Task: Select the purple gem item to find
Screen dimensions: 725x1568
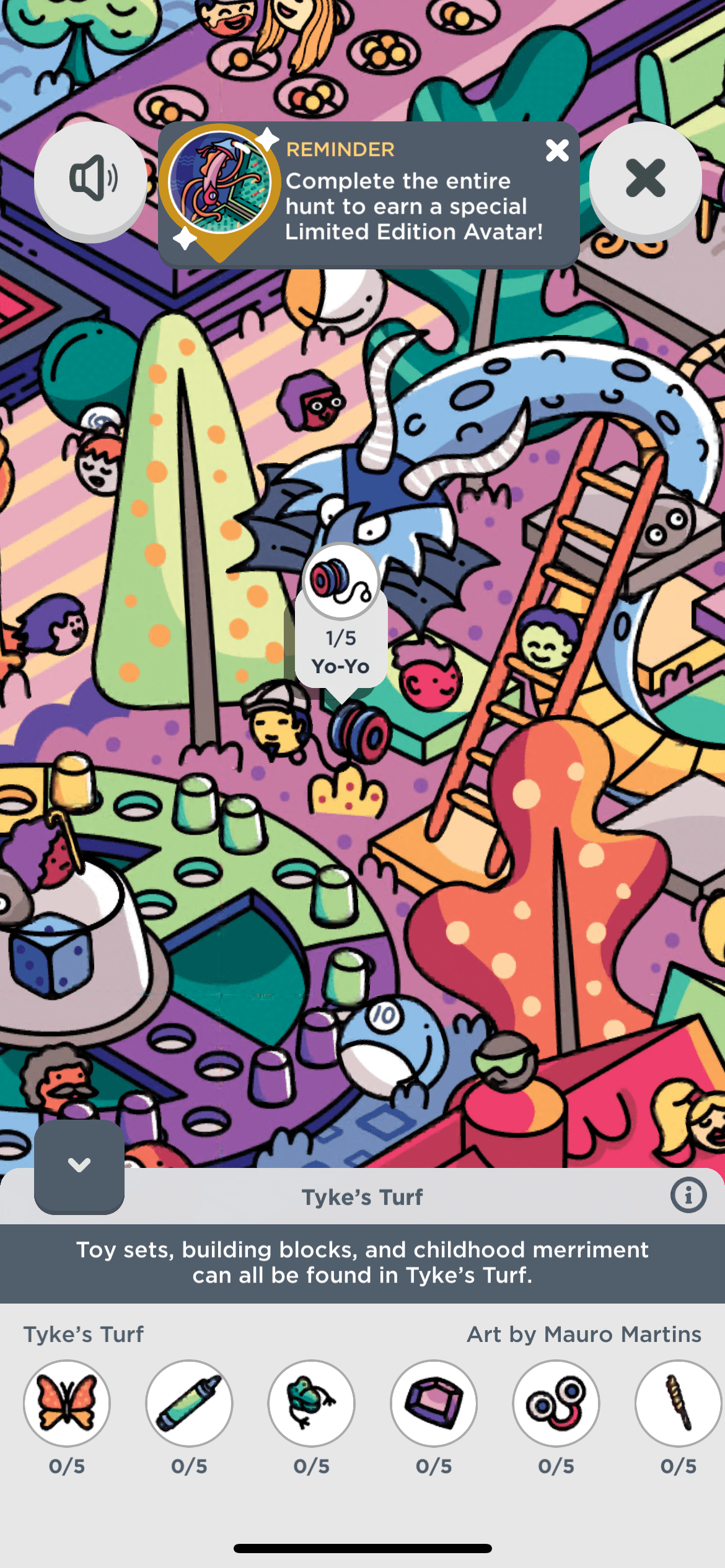Action: (x=434, y=1403)
